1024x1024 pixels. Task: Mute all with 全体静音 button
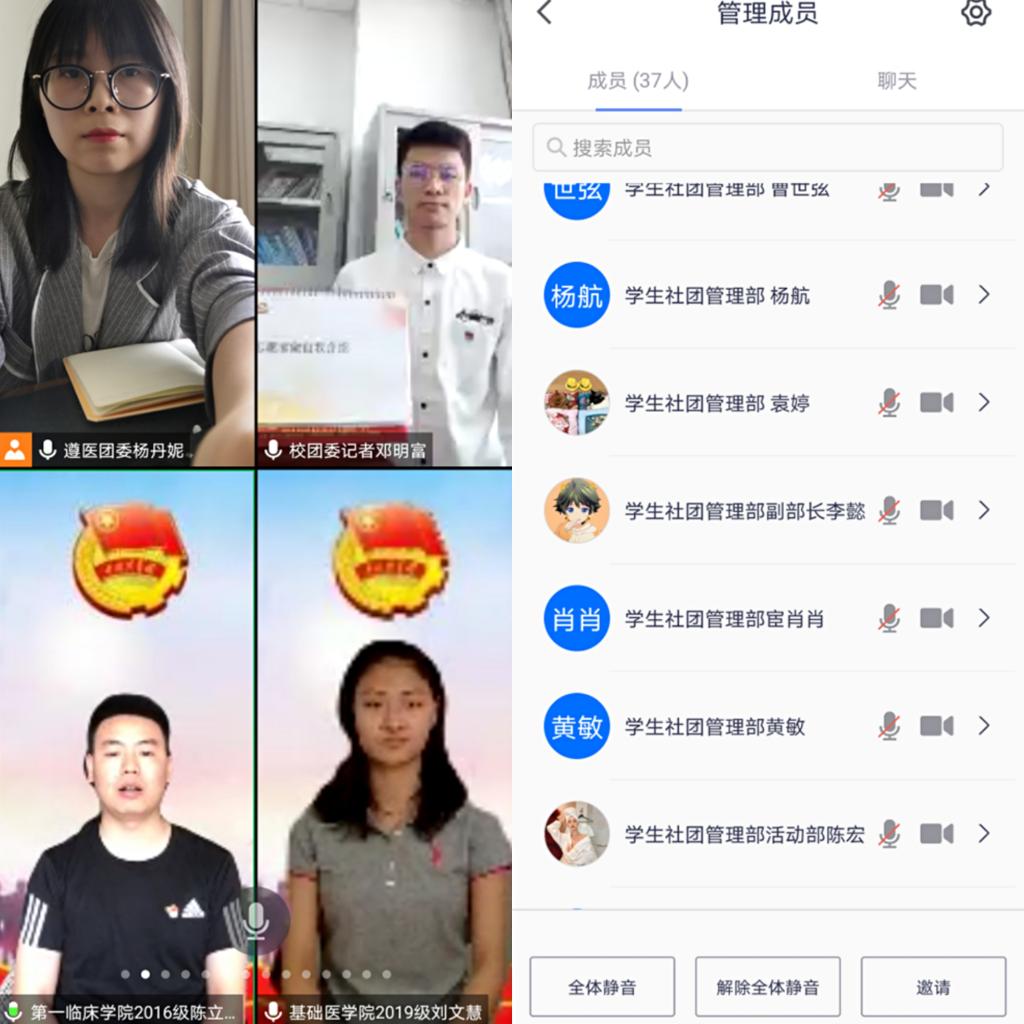coord(602,987)
